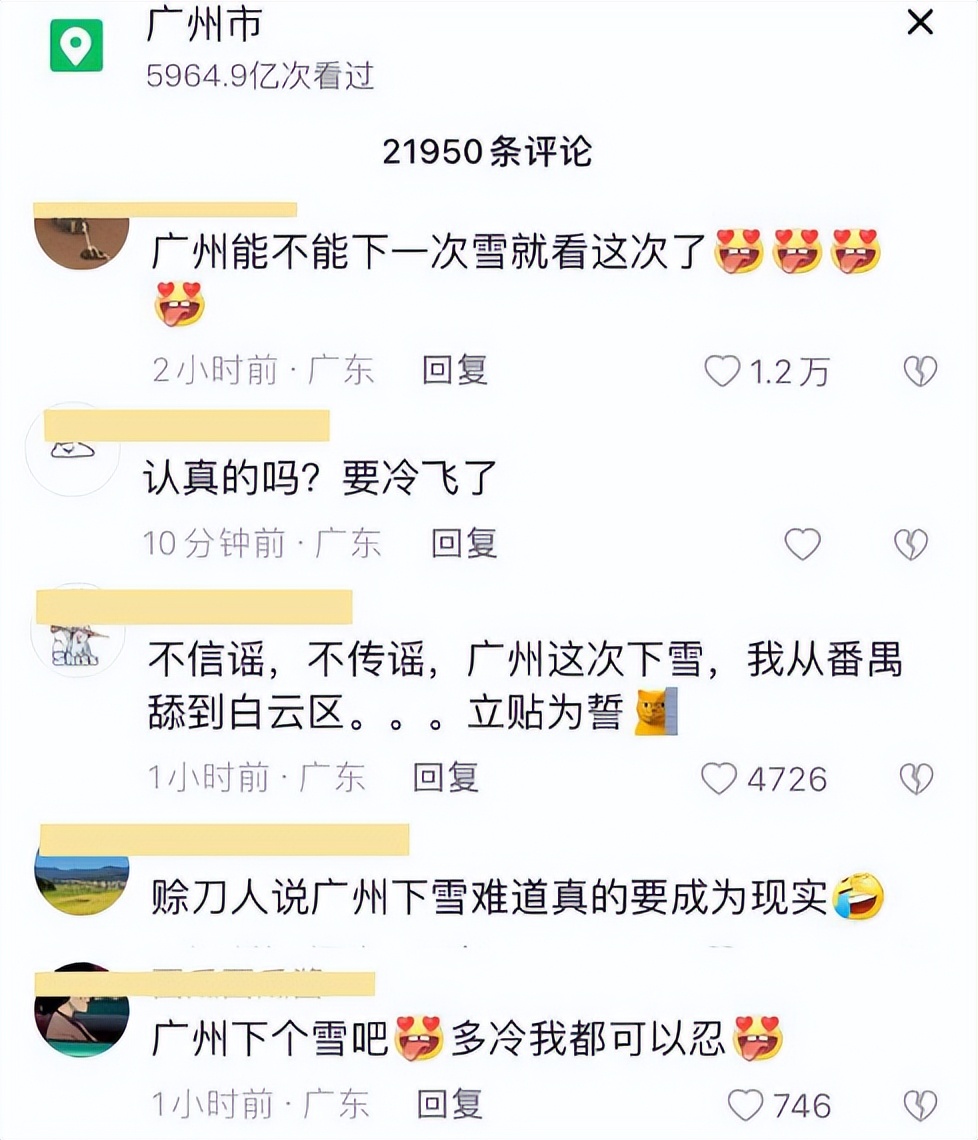The image size is (978, 1140).
Task: Select the 21950 条评论 header
Action: [489, 152]
